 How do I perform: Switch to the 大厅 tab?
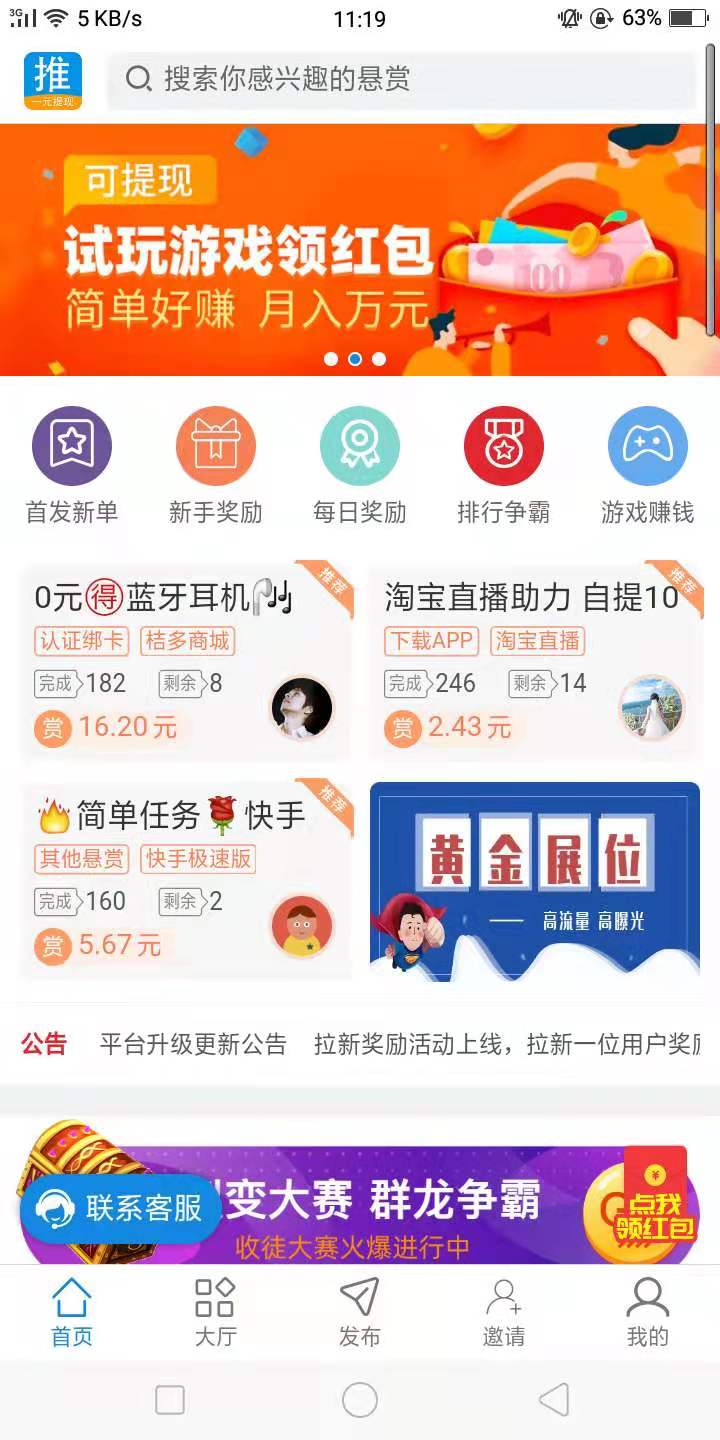tap(216, 1313)
